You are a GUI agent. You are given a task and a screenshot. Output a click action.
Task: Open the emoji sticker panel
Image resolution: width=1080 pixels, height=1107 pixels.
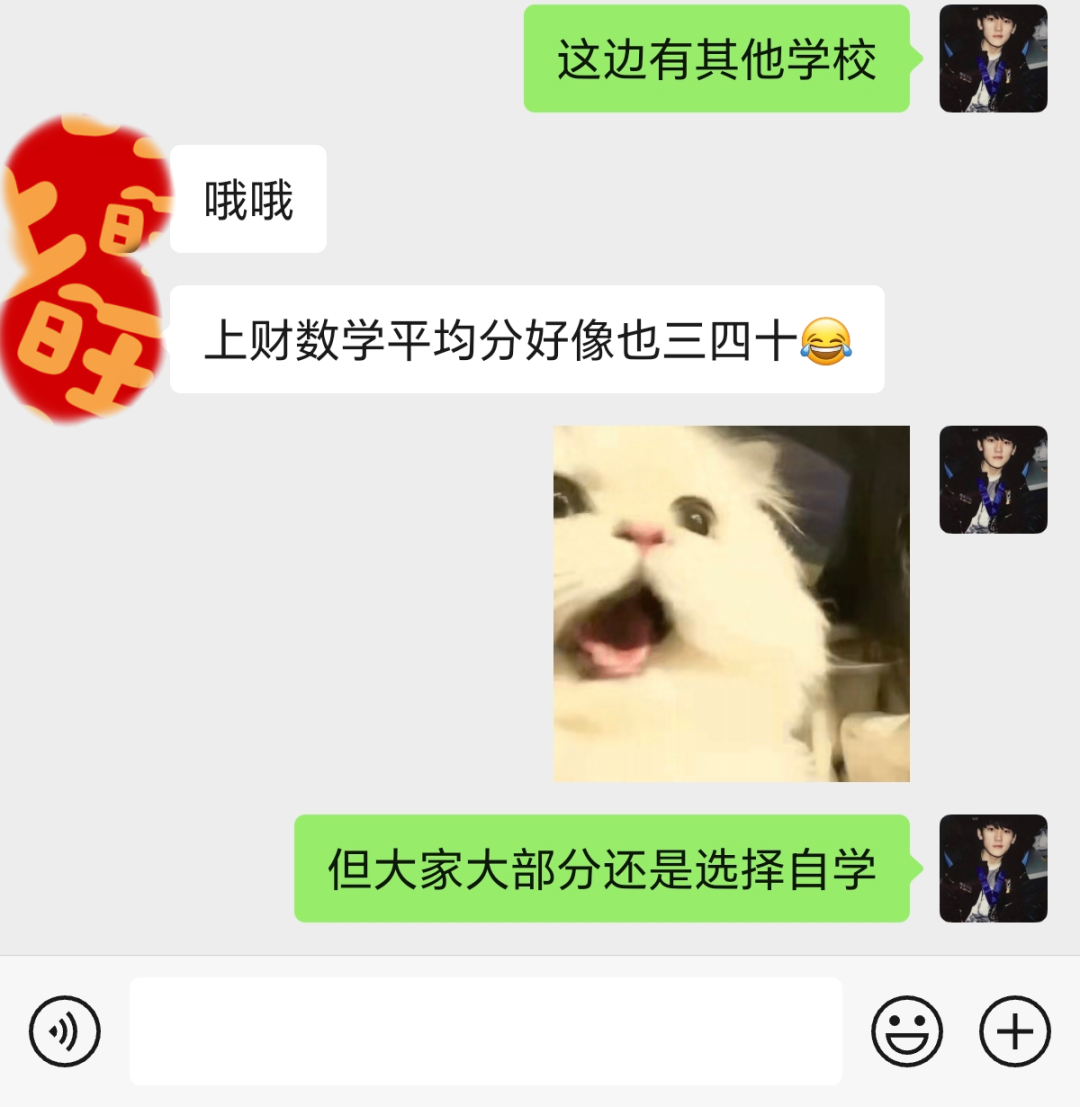906,1031
